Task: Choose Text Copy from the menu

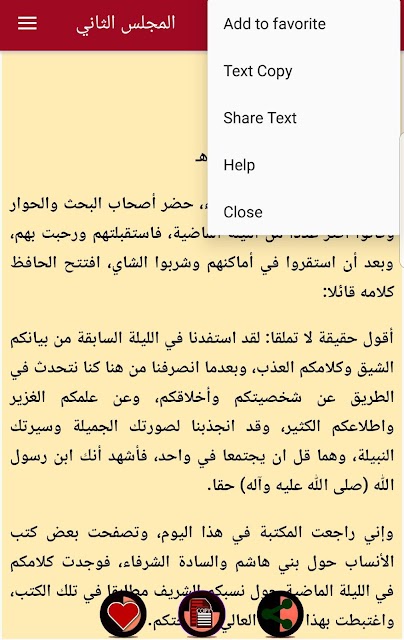Action: pos(304,71)
